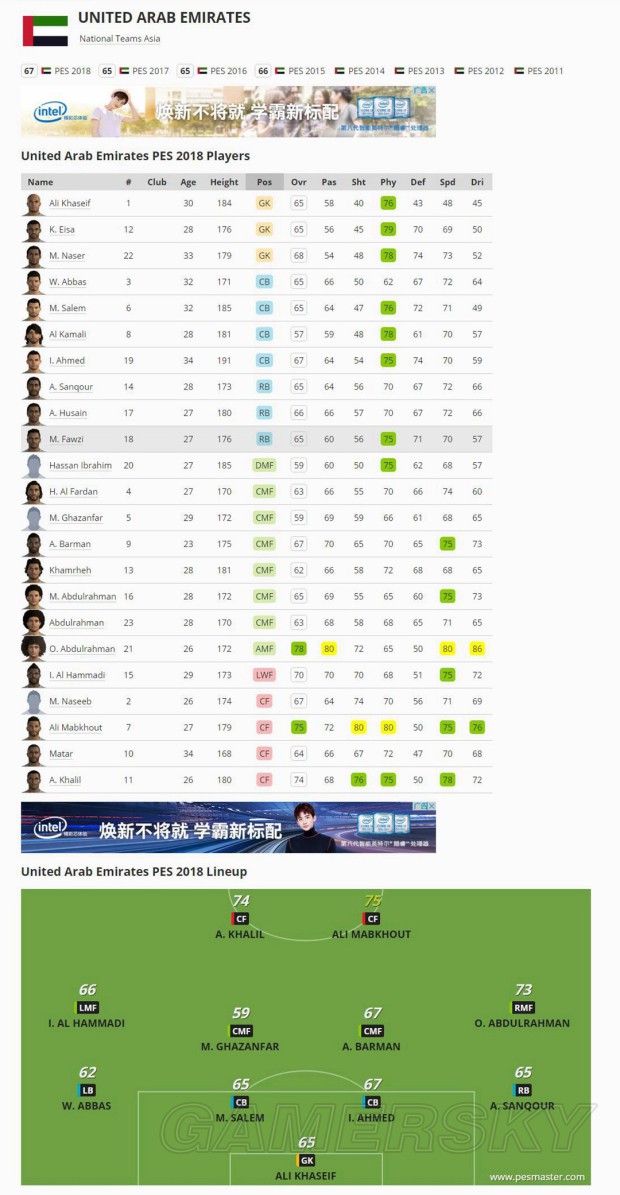This screenshot has height=1195, width=620.
Task: Open M. Fawzi's player page
Action: click(65, 439)
